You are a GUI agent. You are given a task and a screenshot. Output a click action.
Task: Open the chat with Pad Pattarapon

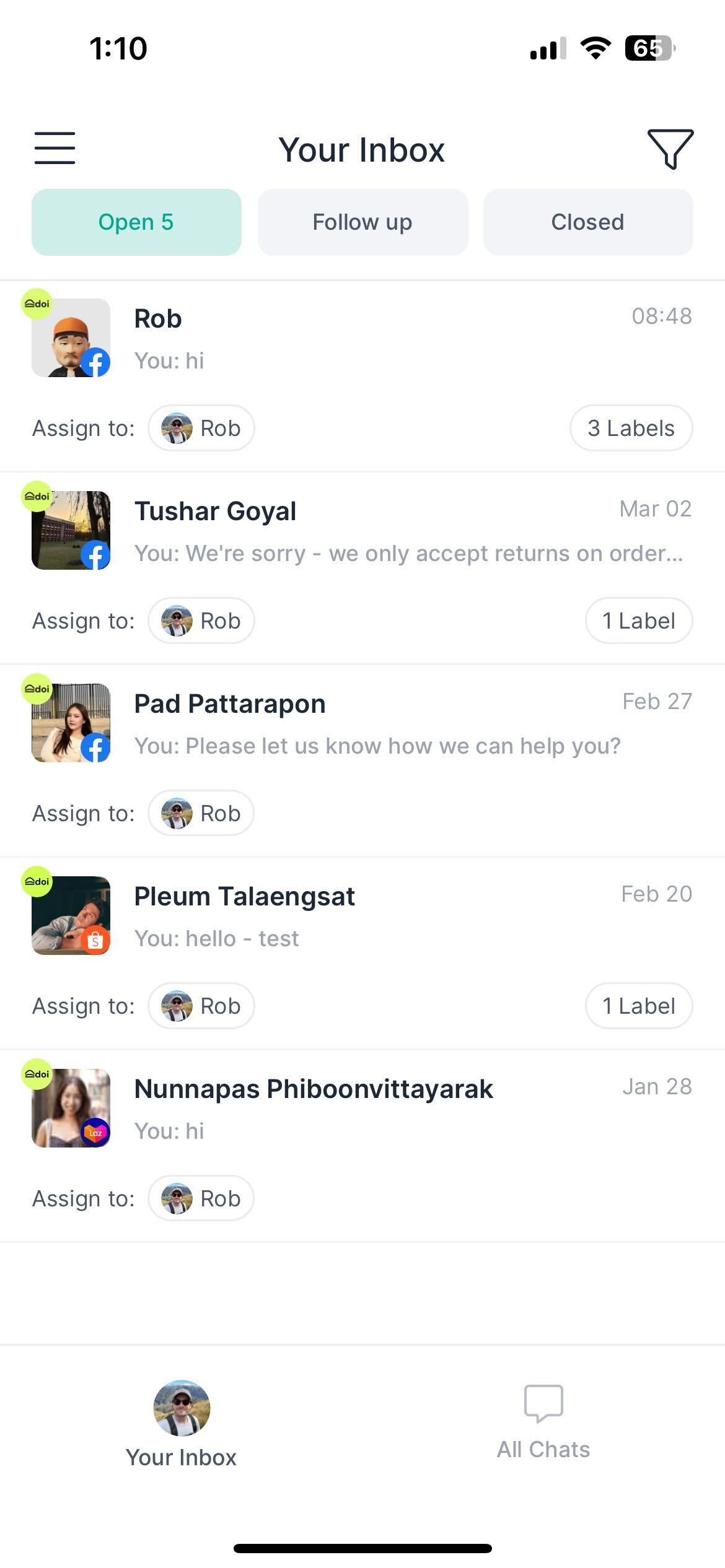[372, 724]
